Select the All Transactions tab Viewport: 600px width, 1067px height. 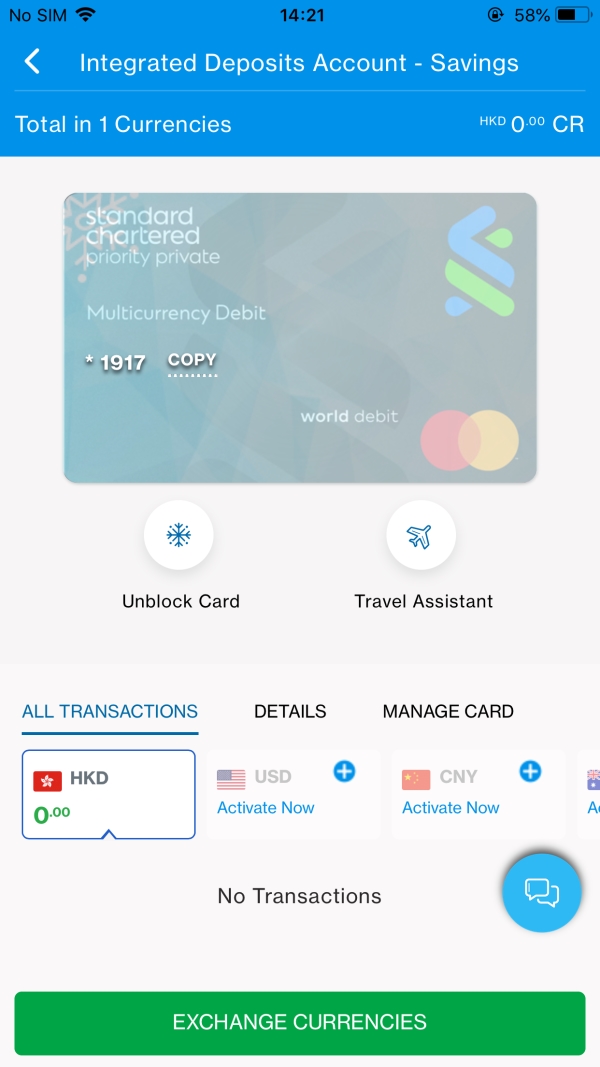tap(110, 711)
